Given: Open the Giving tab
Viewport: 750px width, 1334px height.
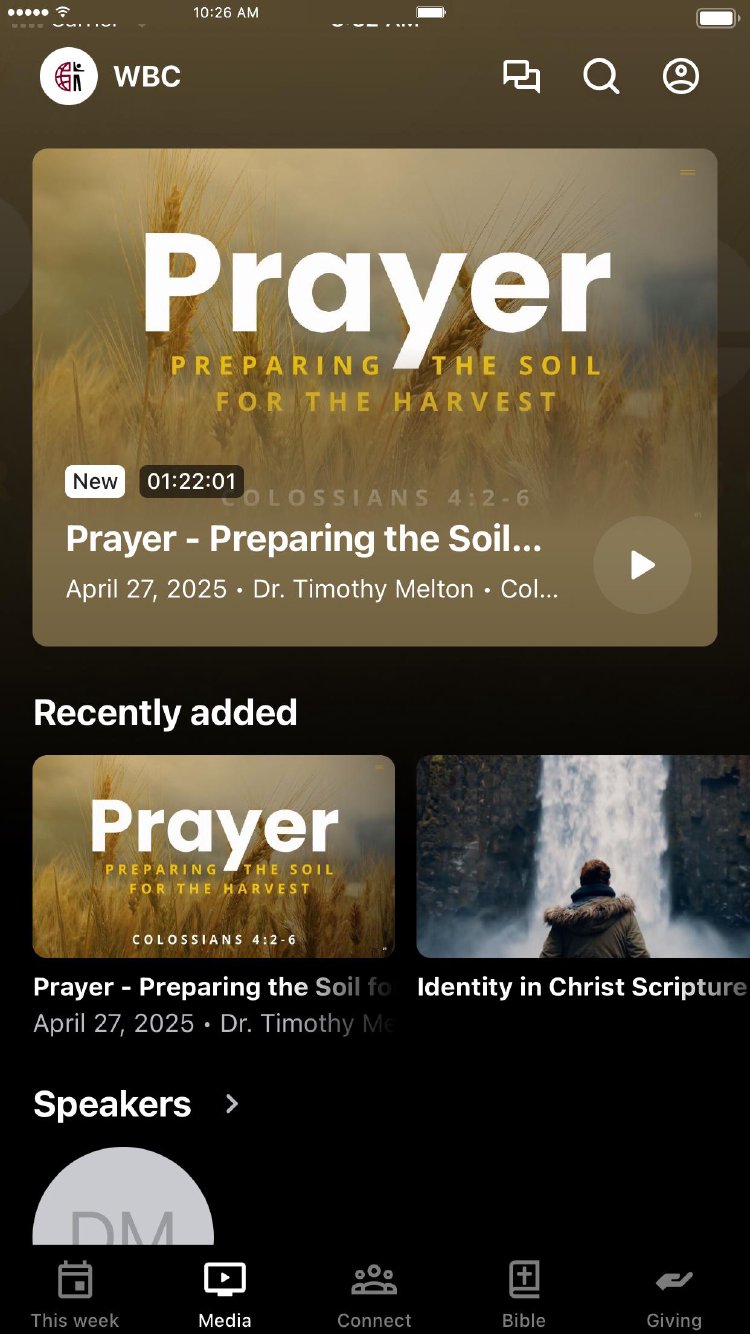Looking at the screenshot, I should click(x=674, y=1294).
